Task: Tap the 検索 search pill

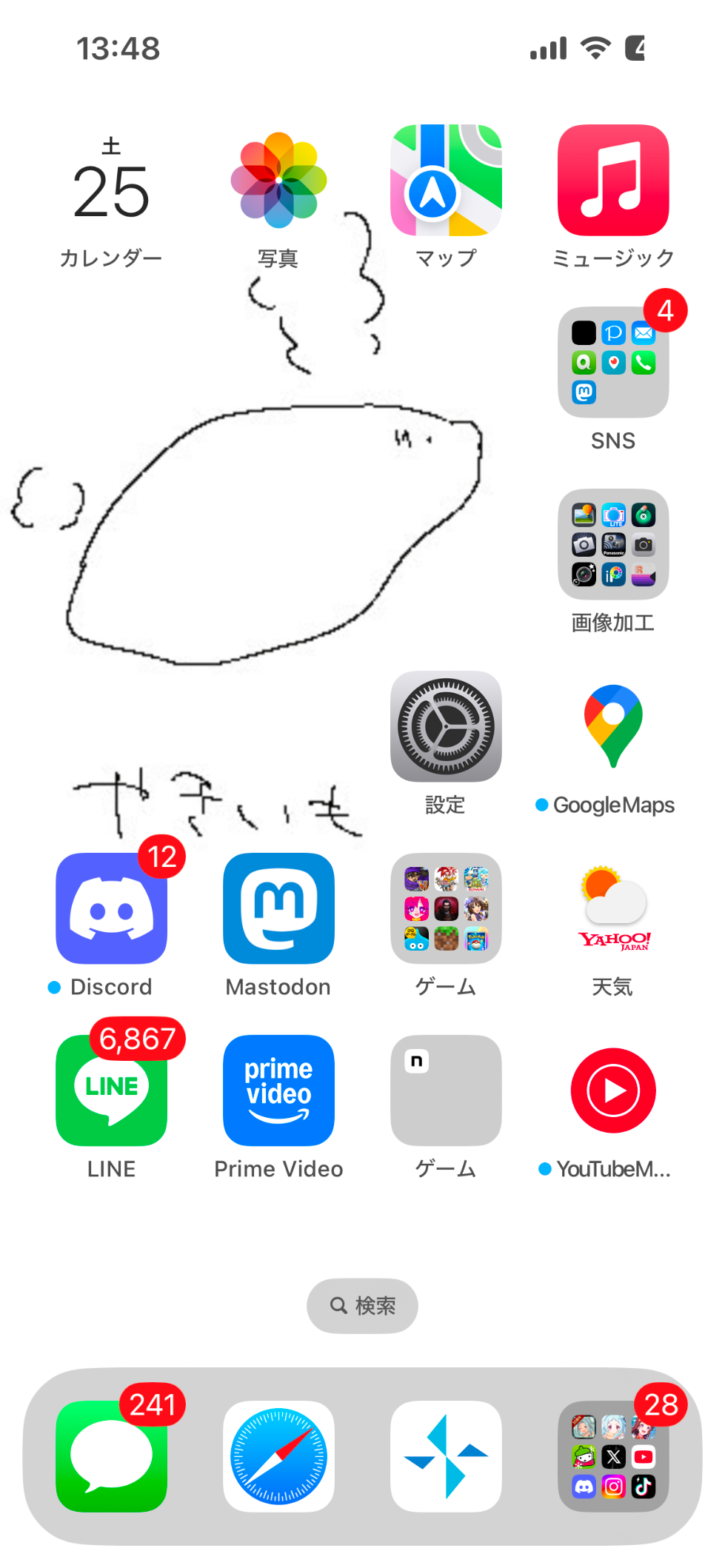Action: (x=362, y=1305)
